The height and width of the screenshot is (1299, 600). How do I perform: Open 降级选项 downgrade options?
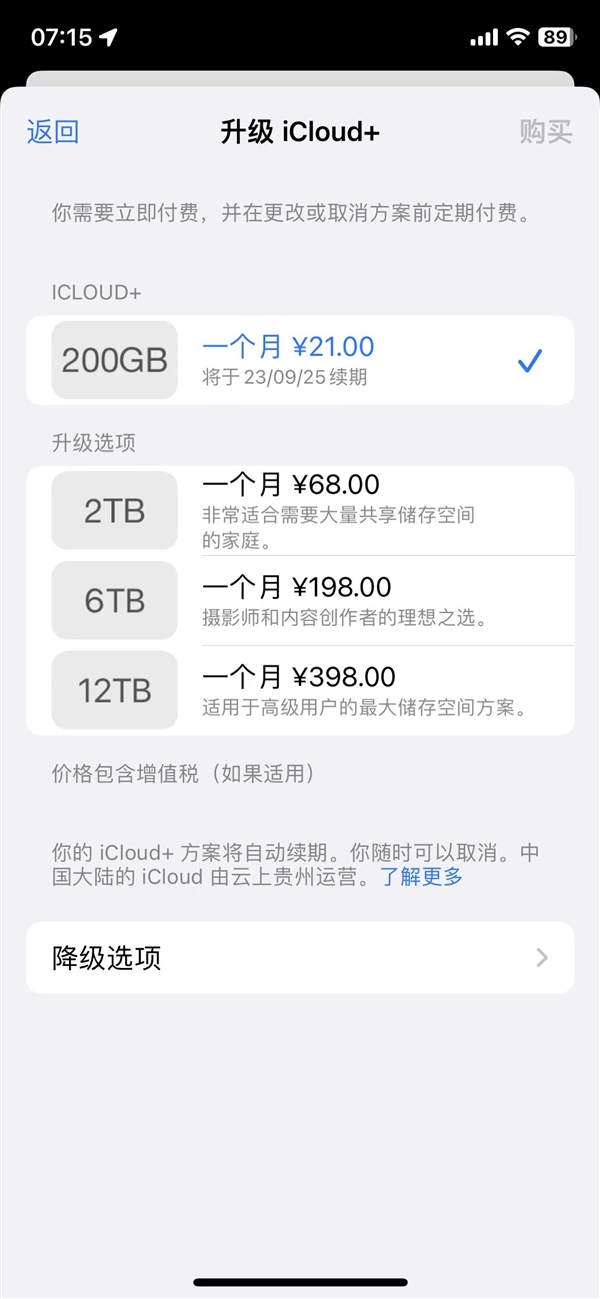(300, 958)
